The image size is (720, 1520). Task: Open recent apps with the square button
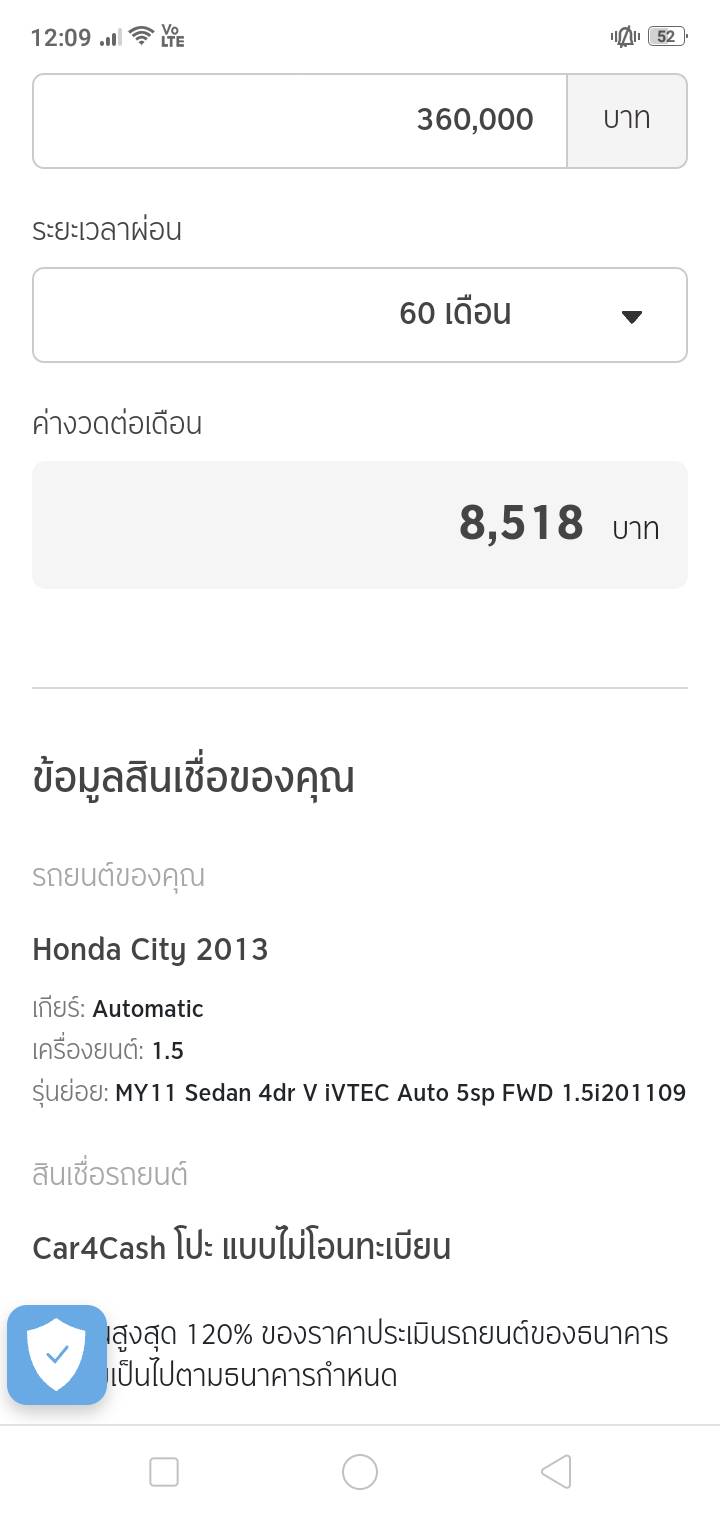point(164,1471)
